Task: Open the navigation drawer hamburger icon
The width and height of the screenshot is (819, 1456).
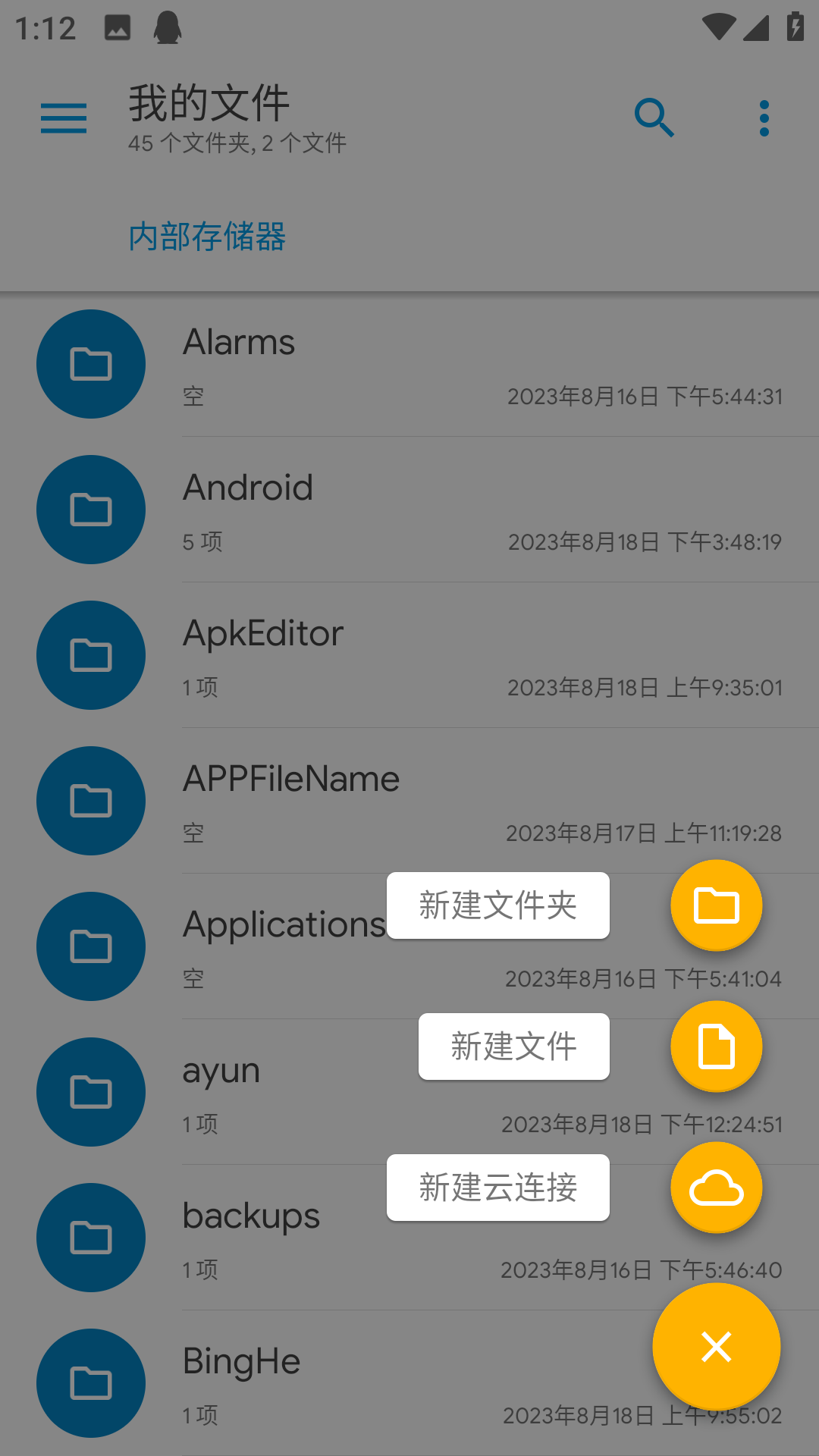Action: click(x=64, y=118)
